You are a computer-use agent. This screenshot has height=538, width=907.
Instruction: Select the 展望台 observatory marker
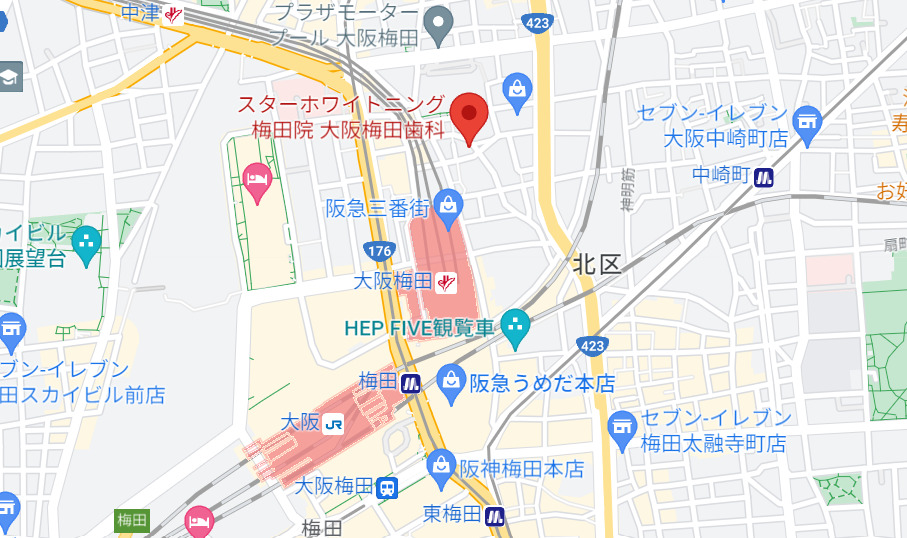pyautogui.click(x=86, y=240)
